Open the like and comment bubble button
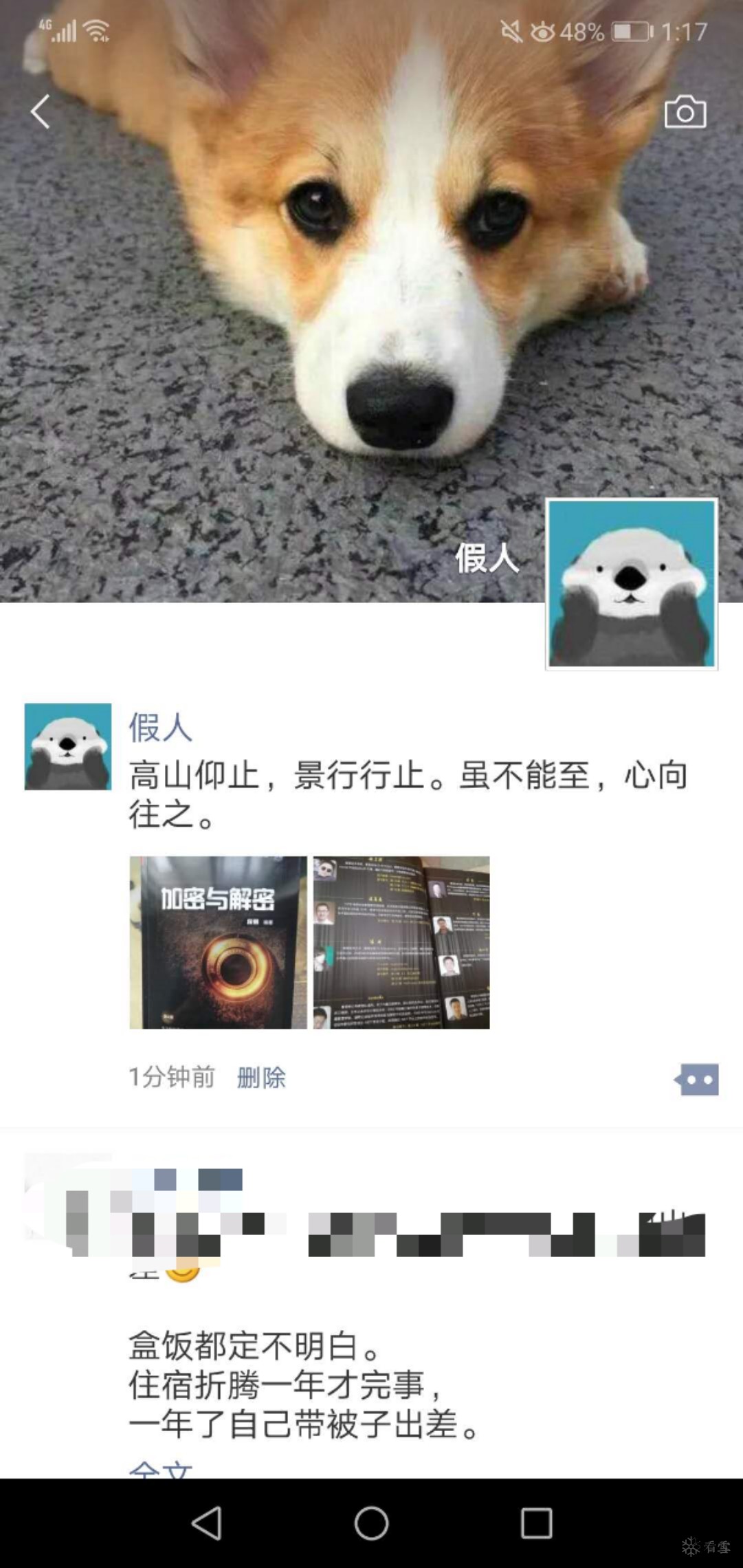The image size is (743, 1568). pos(697,1079)
